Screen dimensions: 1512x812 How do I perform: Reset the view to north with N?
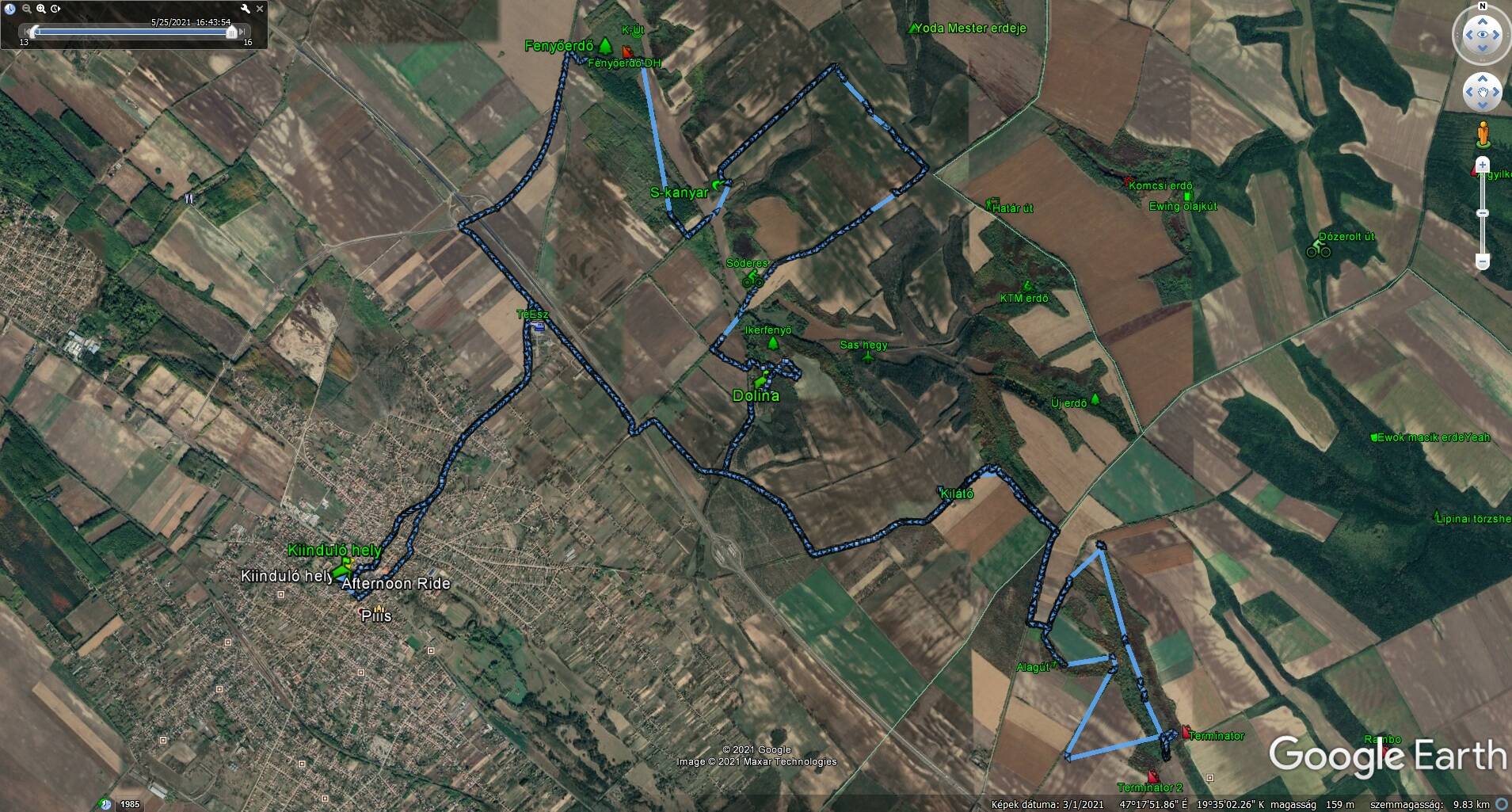point(1482,6)
